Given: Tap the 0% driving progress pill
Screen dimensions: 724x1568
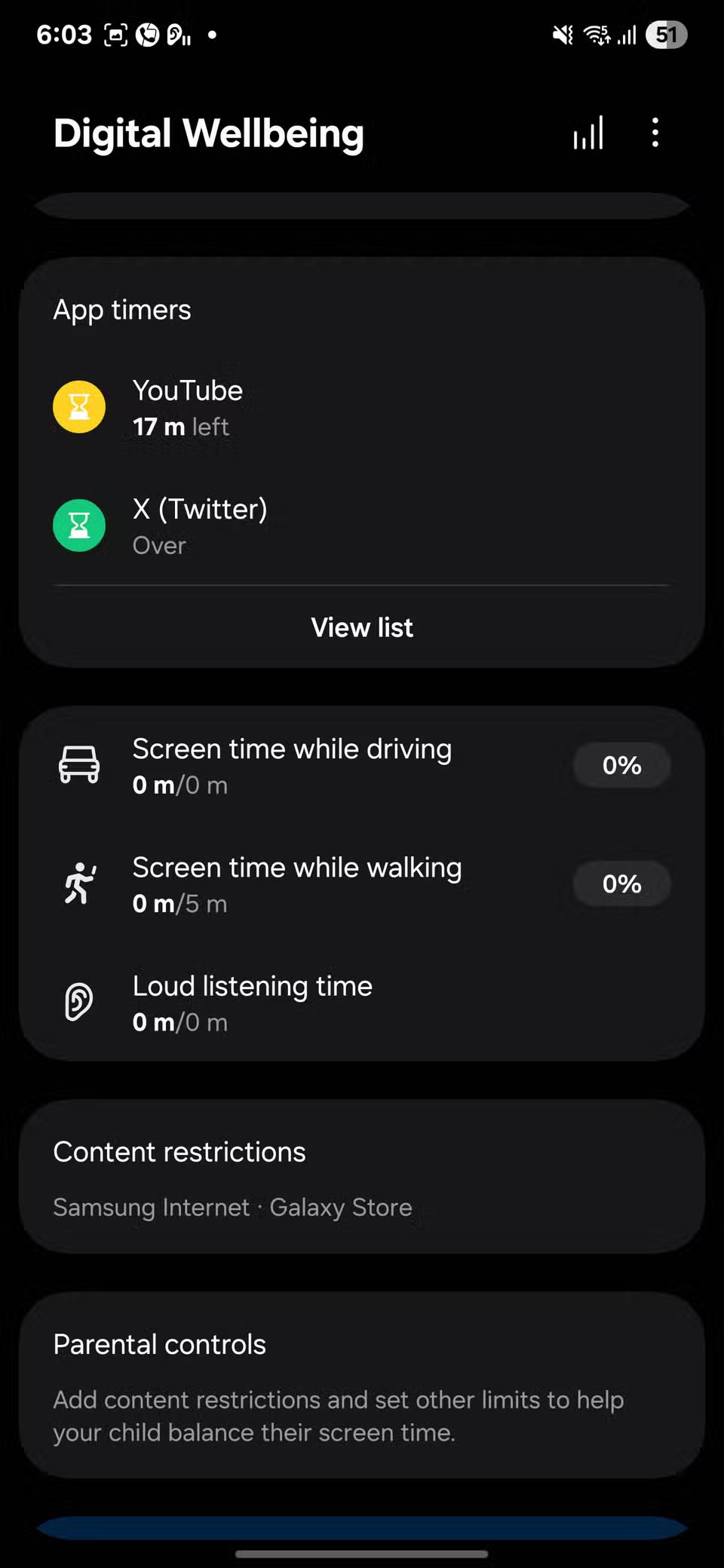Looking at the screenshot, I should 621,764.
